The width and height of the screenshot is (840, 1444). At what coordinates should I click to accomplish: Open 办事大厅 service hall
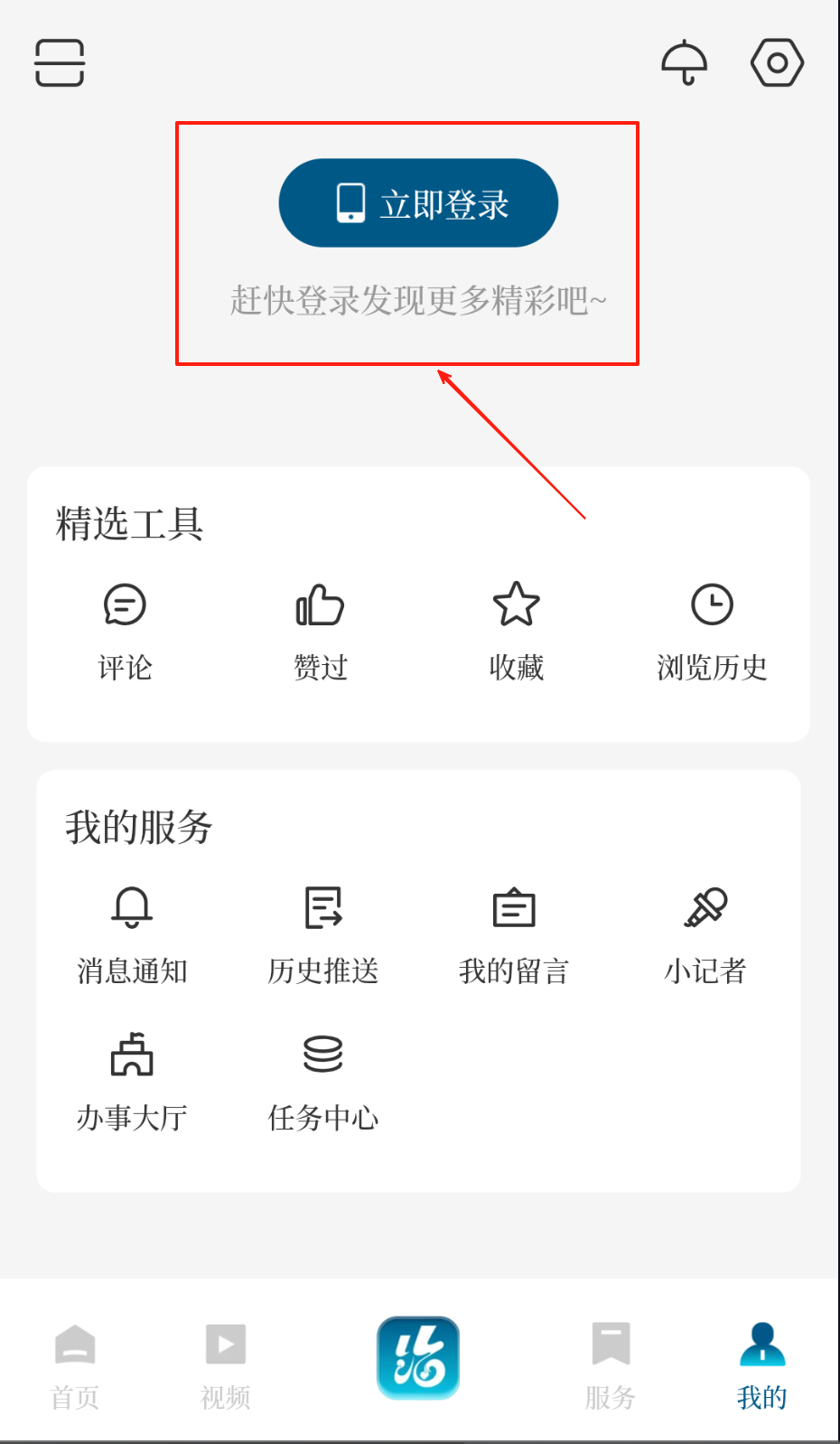click(132, 1080)
